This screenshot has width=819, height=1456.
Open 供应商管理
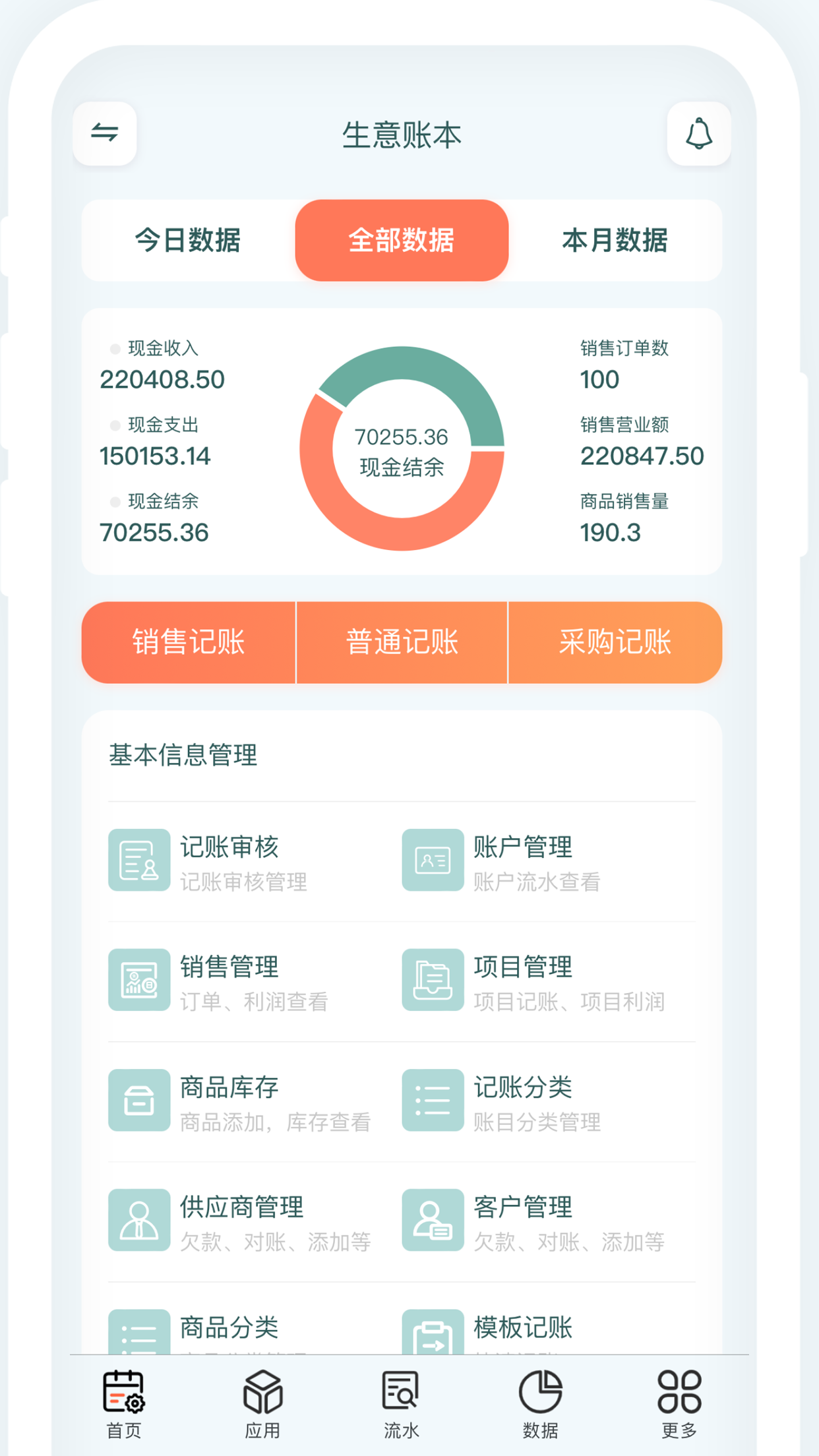pos(241,1221)
